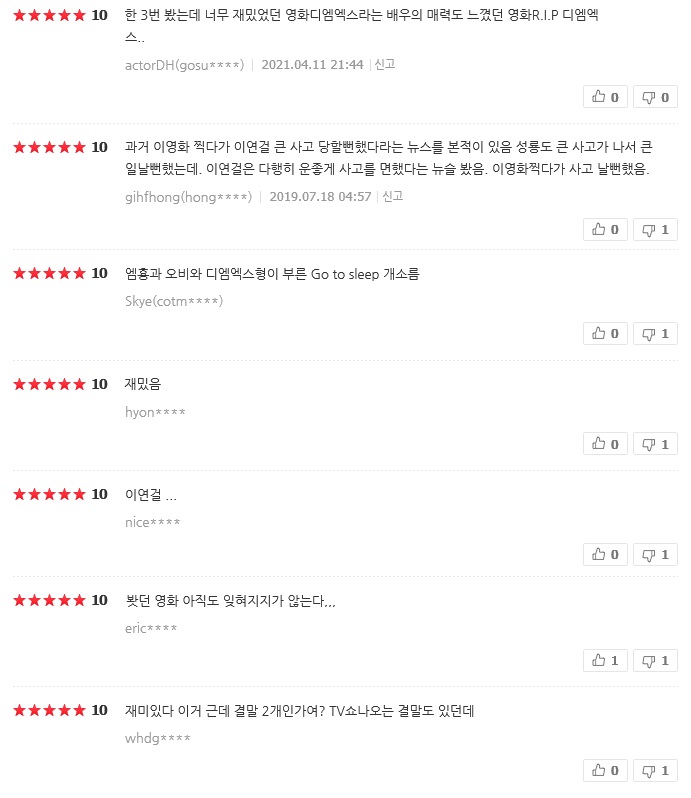Viewport: 691px width, 798px height.
Task: Dislike the review by actorDH
Action: 655,97
